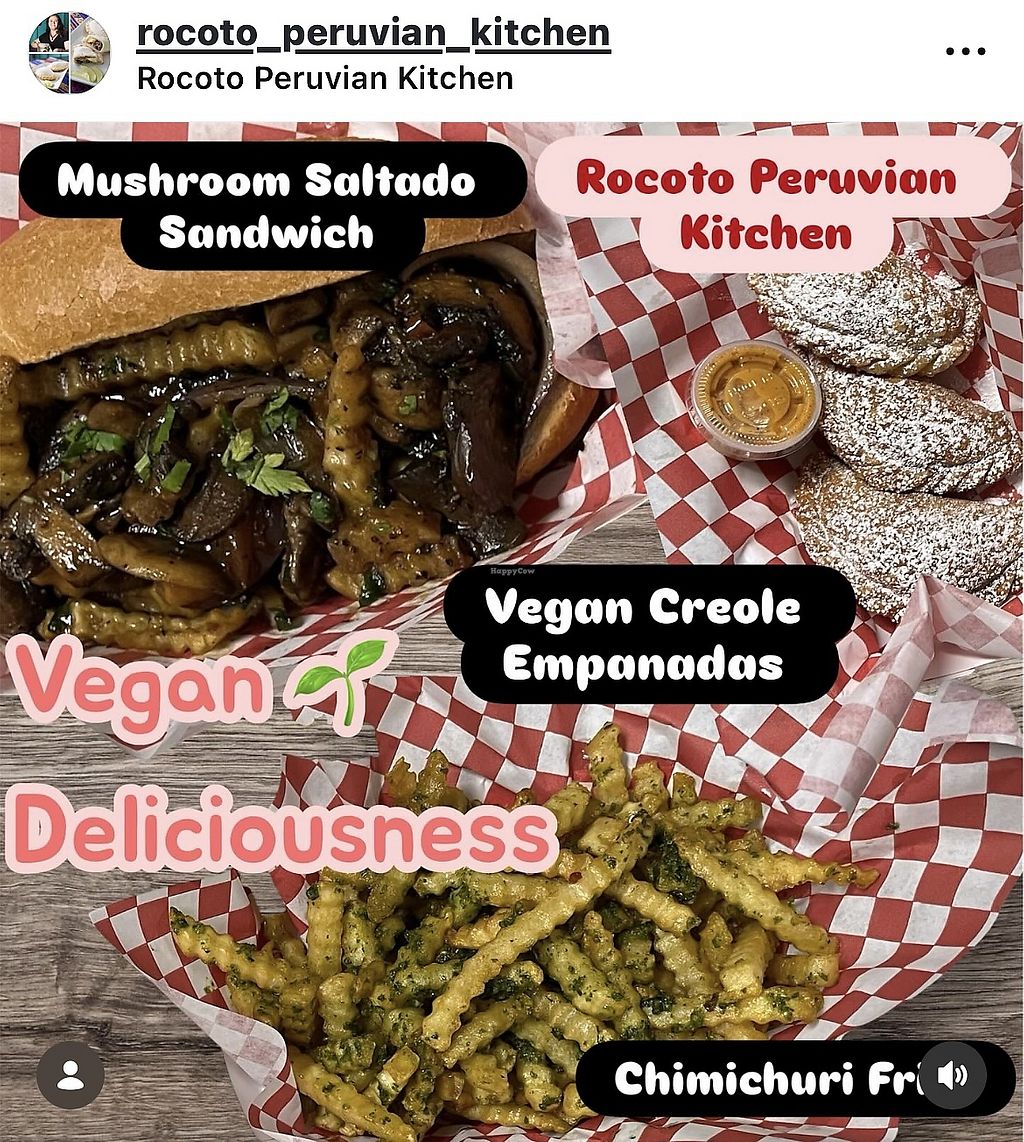Open the post's three-dot overflow menu
Viewport: 1024px width, 1142px height.
tap(965, 52)
